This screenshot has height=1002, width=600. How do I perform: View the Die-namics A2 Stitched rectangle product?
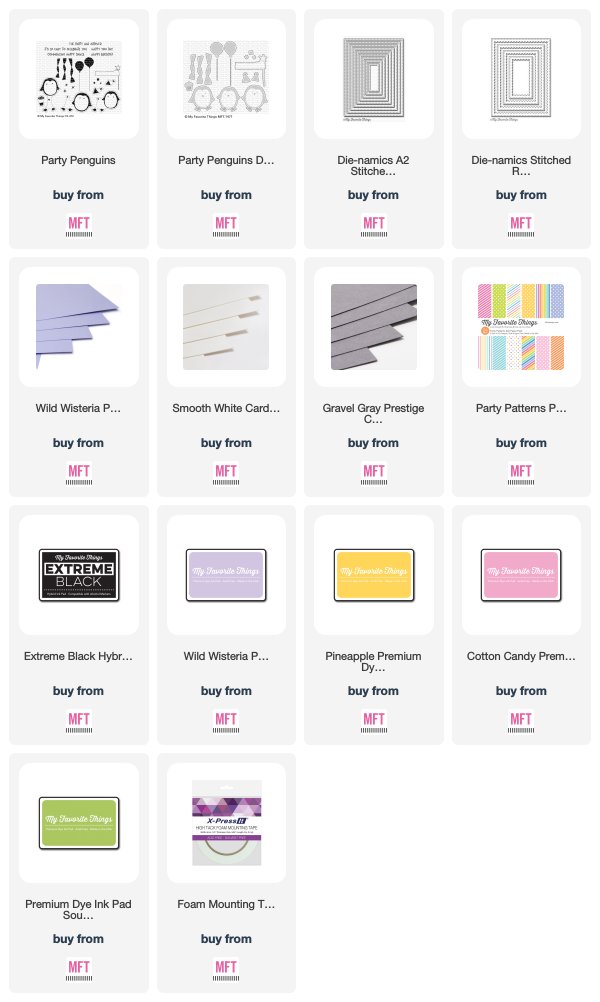(374, 80)
